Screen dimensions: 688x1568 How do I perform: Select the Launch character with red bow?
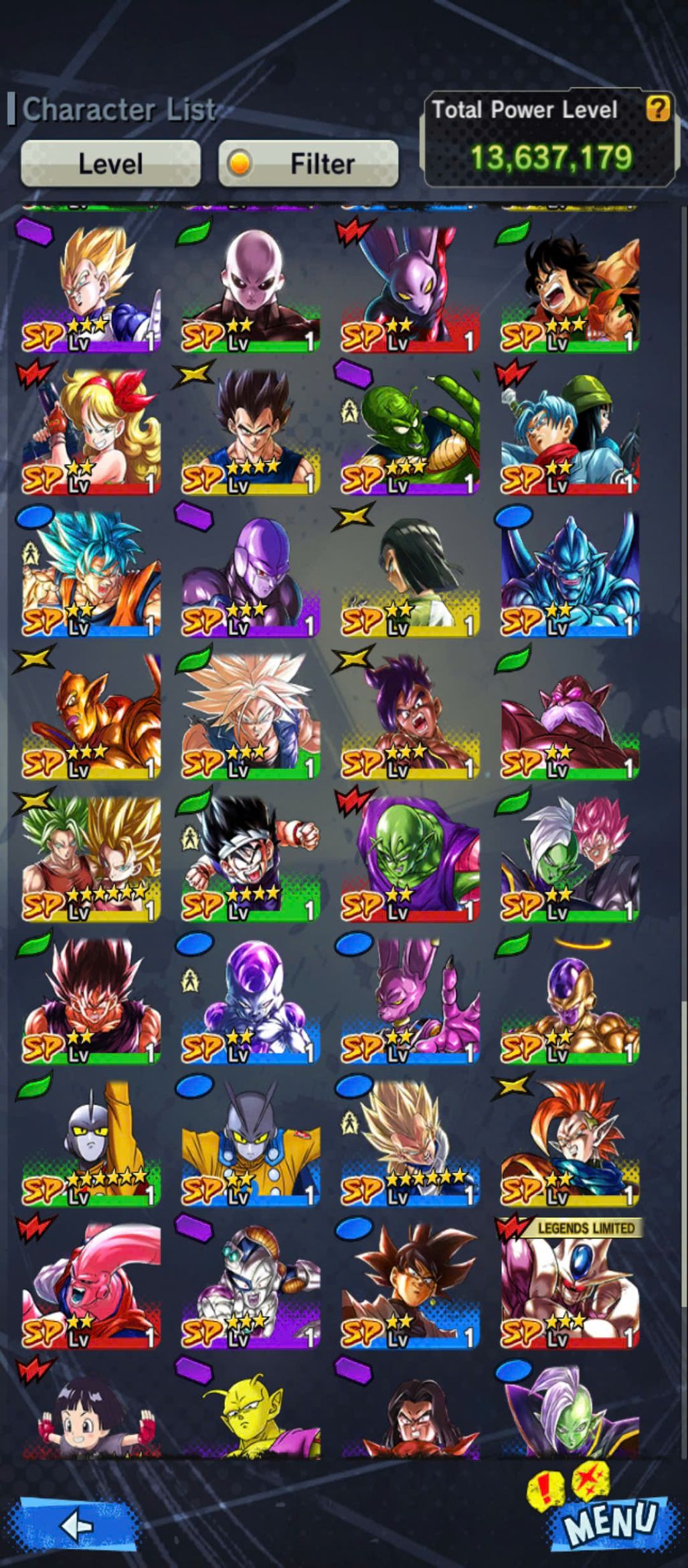point(91,432)
